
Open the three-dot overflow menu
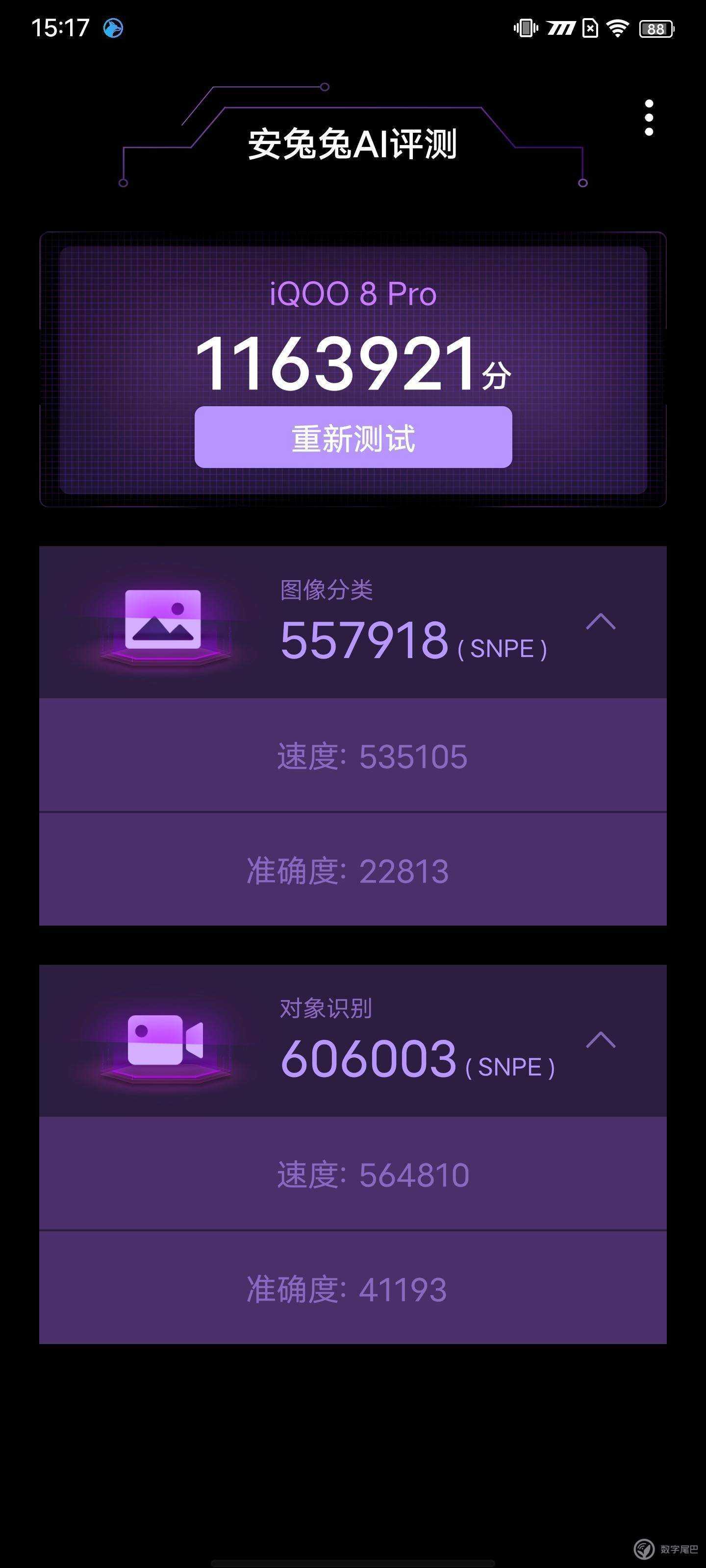click(x=649, y=118)
